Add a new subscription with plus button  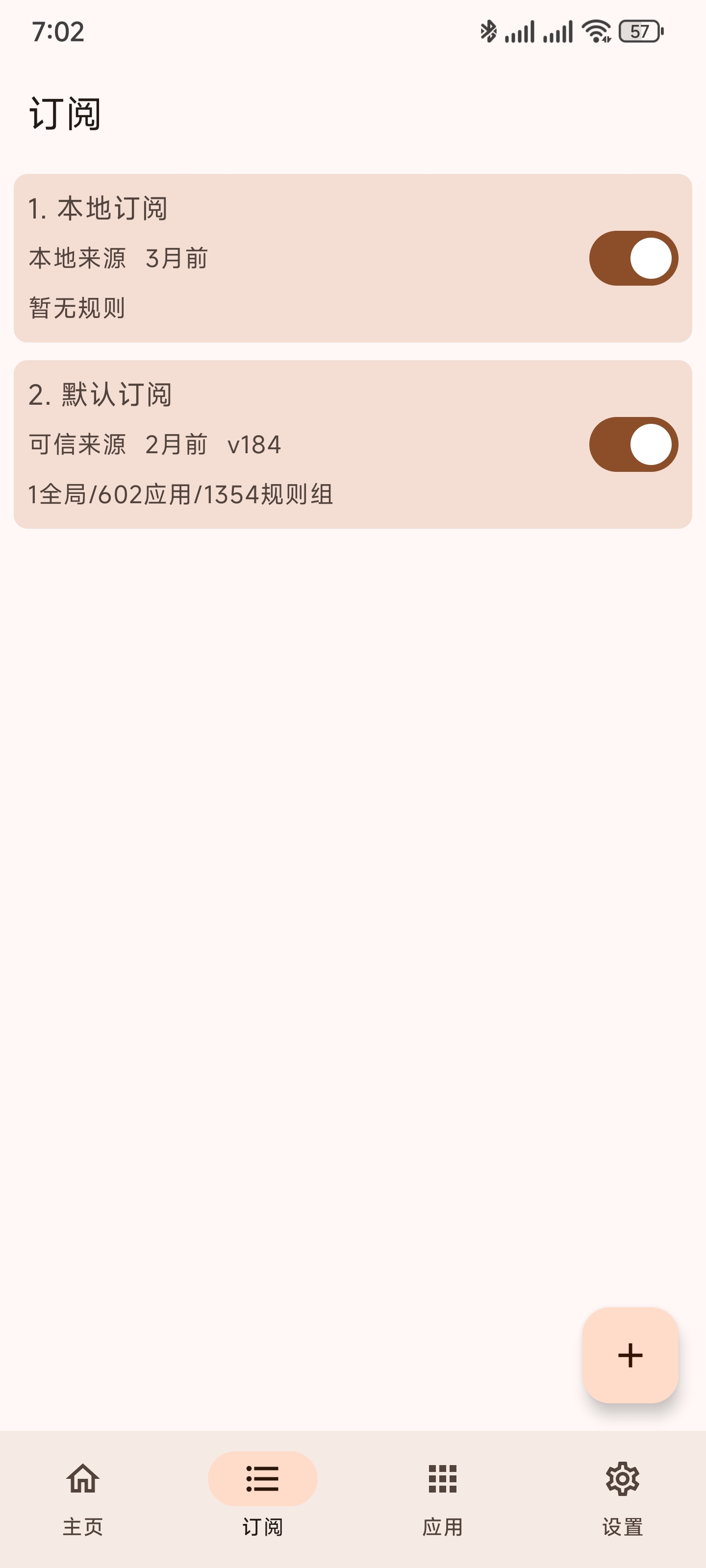(630, 1355)
